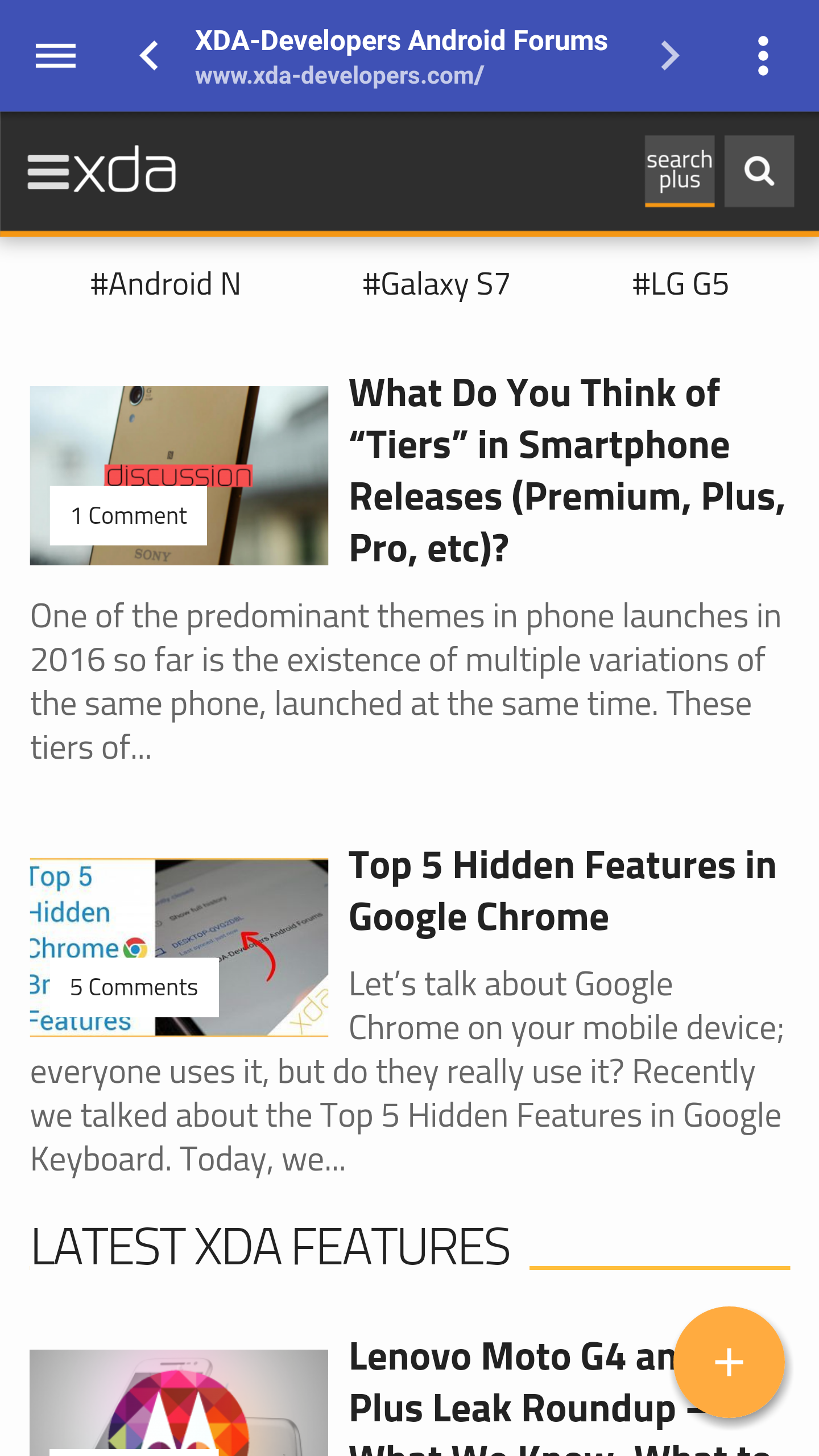Go back to the previous page
819x1456 pixels.
coord(149,56)
